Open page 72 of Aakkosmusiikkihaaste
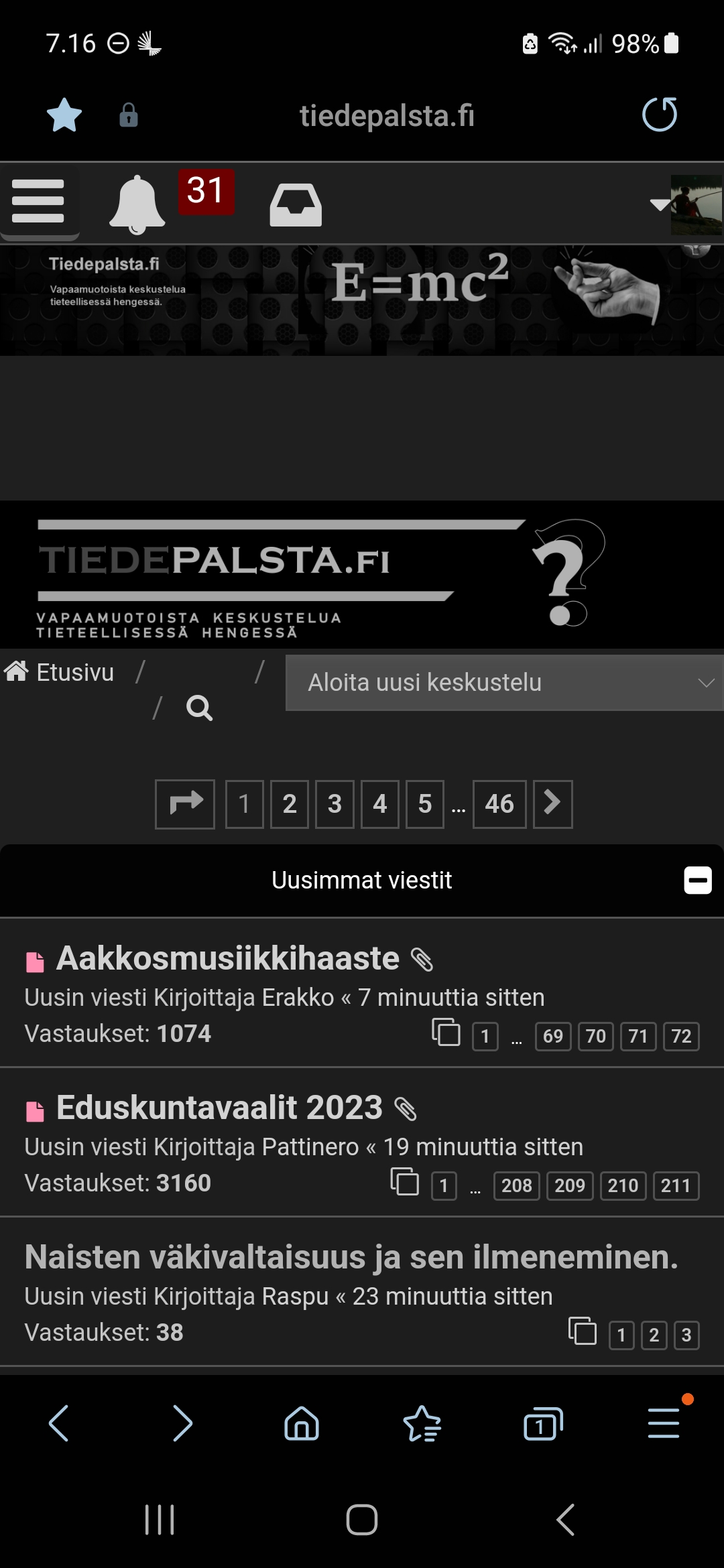Viewport: 724px width, 1568px height. tap(681, 1037)
